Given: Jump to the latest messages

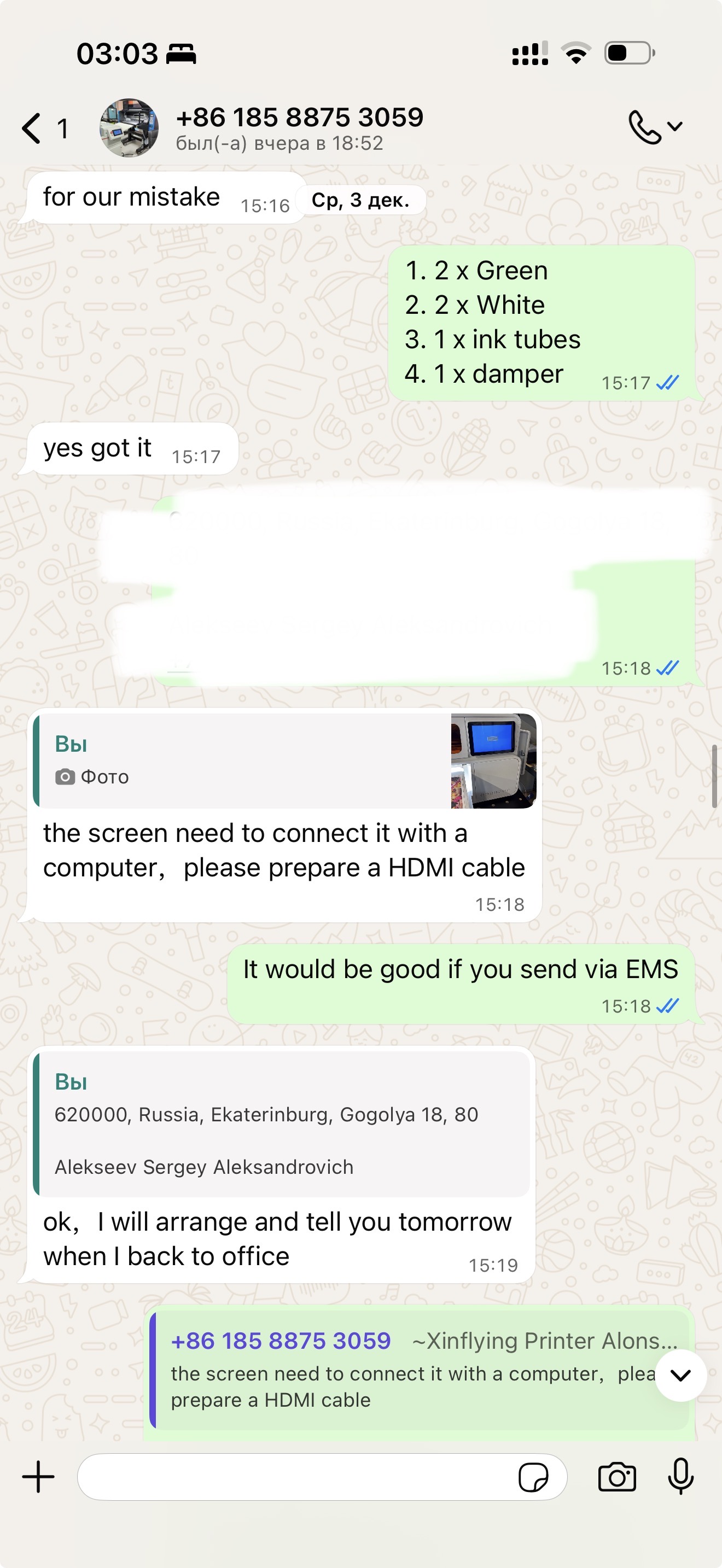Looking at the screenshot, I should [680, 1376].
